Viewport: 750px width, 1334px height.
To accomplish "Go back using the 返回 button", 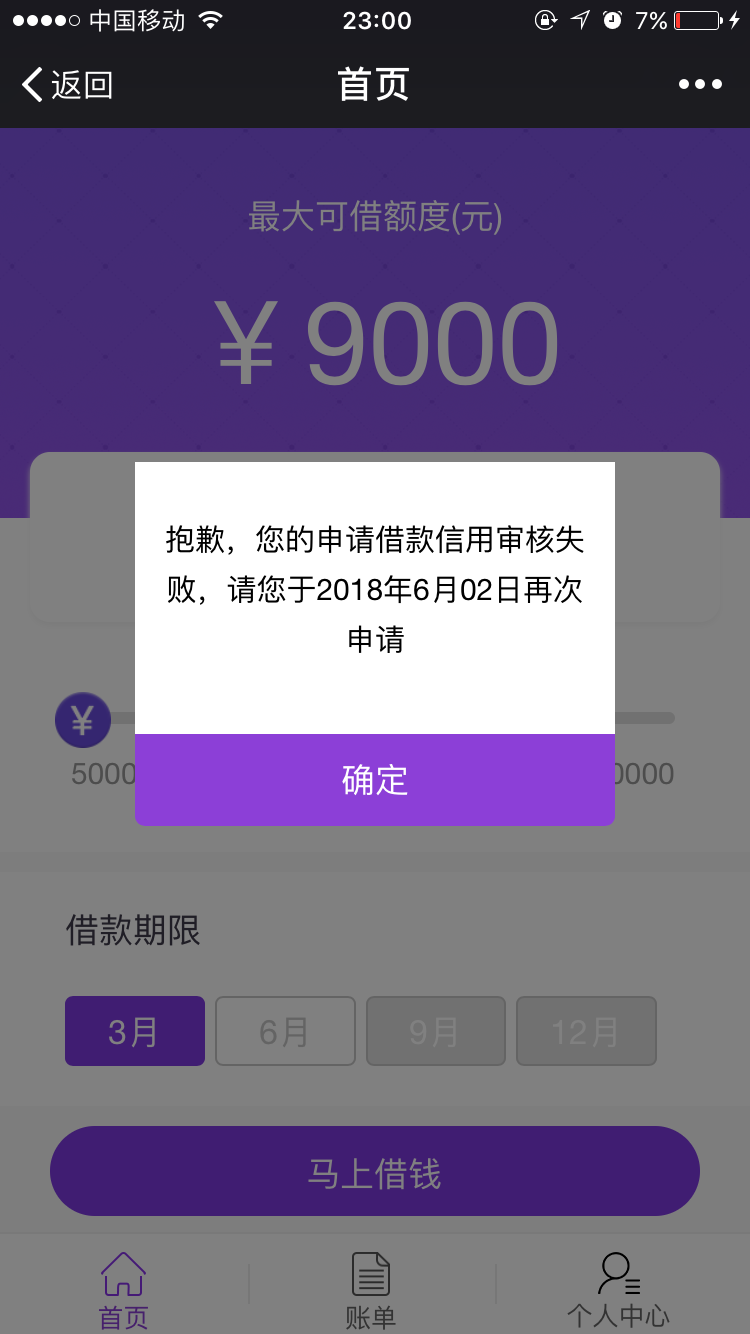I will point(67,85).
